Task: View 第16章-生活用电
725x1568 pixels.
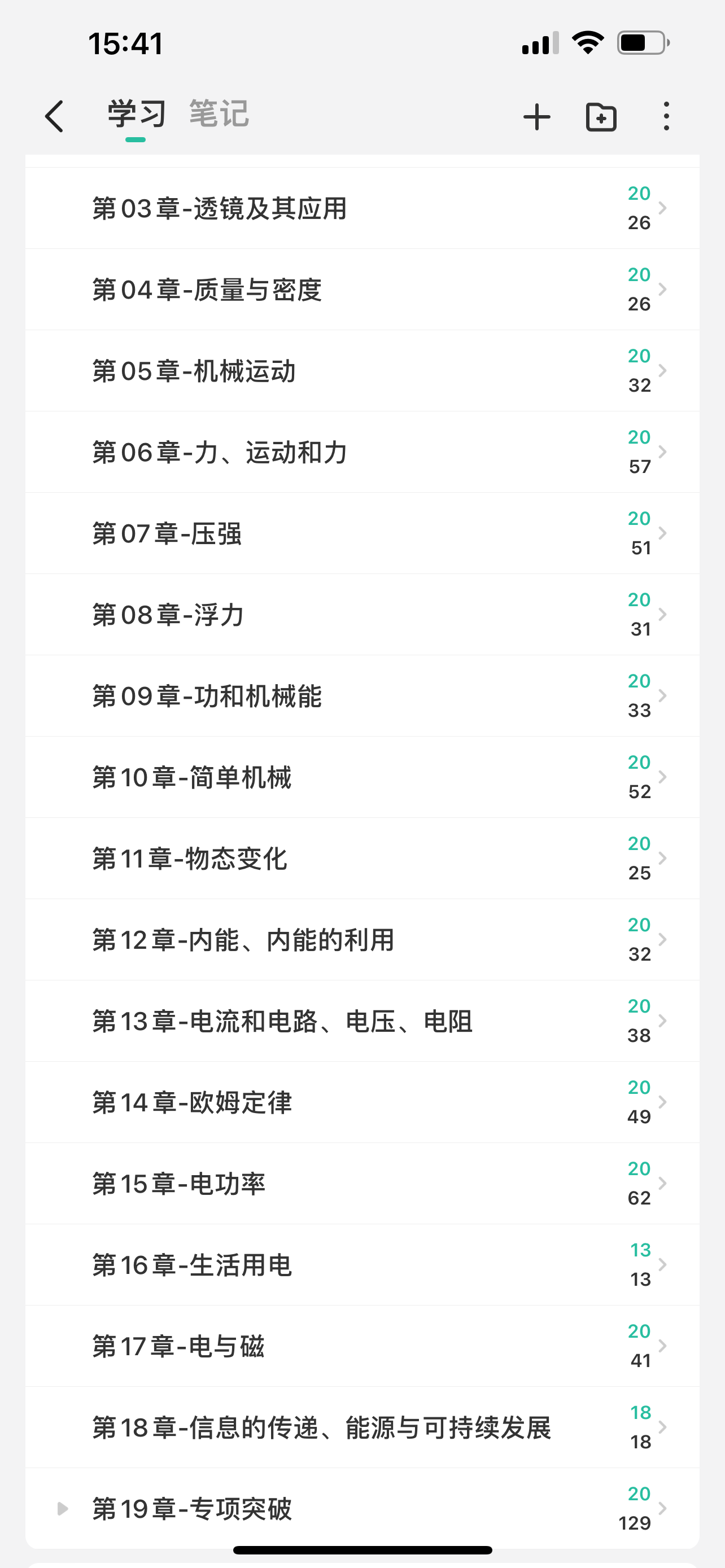Action: [362, 1265]
